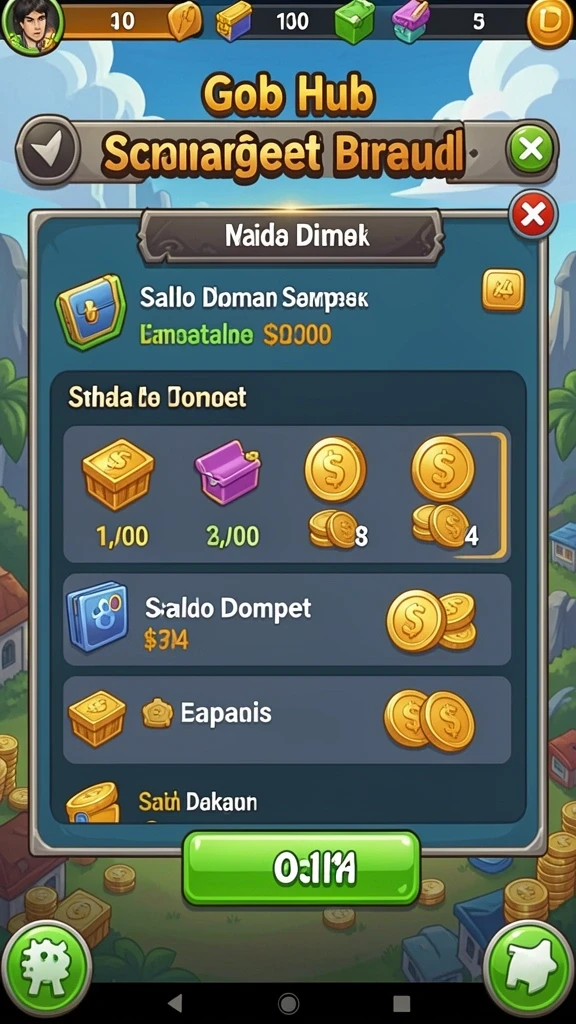The width and height of the screenshot is (576, 1024).
Task: Dismiss the banner with the green X
Action: click(530, 150)
